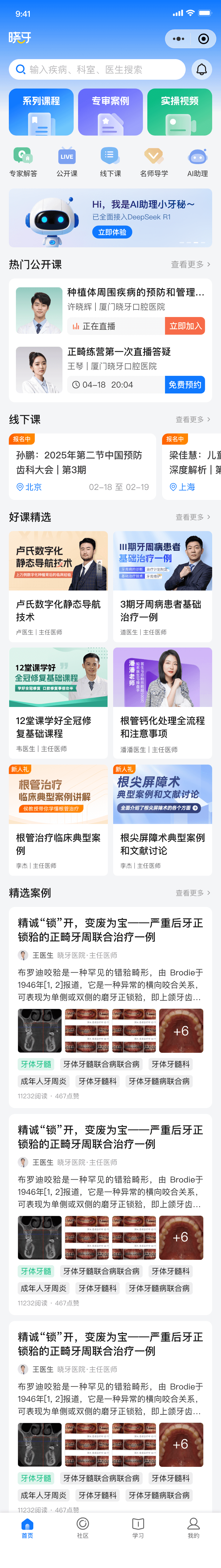
Task: Open the 系列课程 course series card
Action: click(x=41, y=112)
